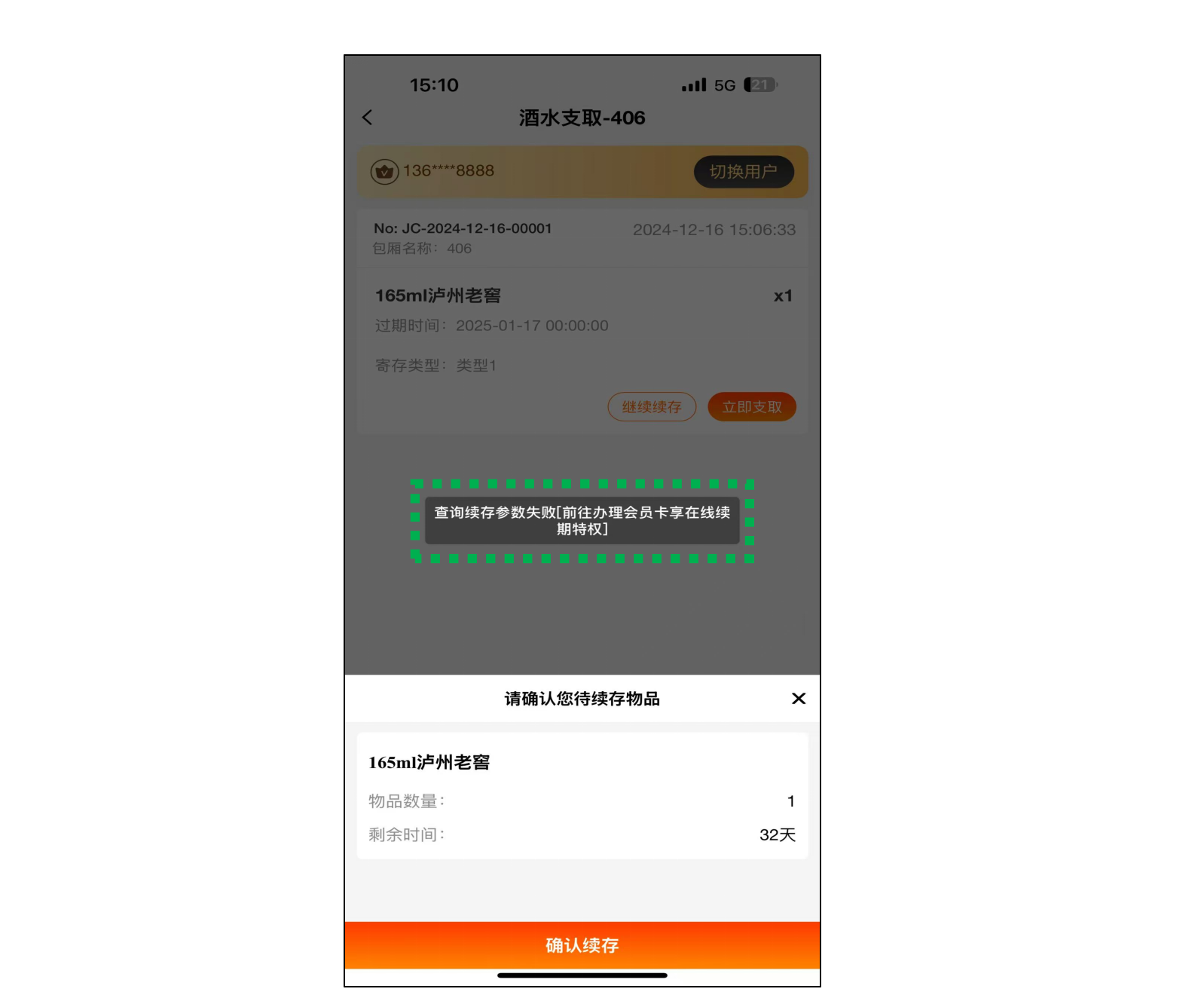Viewport: 1204px width, 995px height.
Task: Tap 继续续存 to continue storage
Action: coord(651,407)
